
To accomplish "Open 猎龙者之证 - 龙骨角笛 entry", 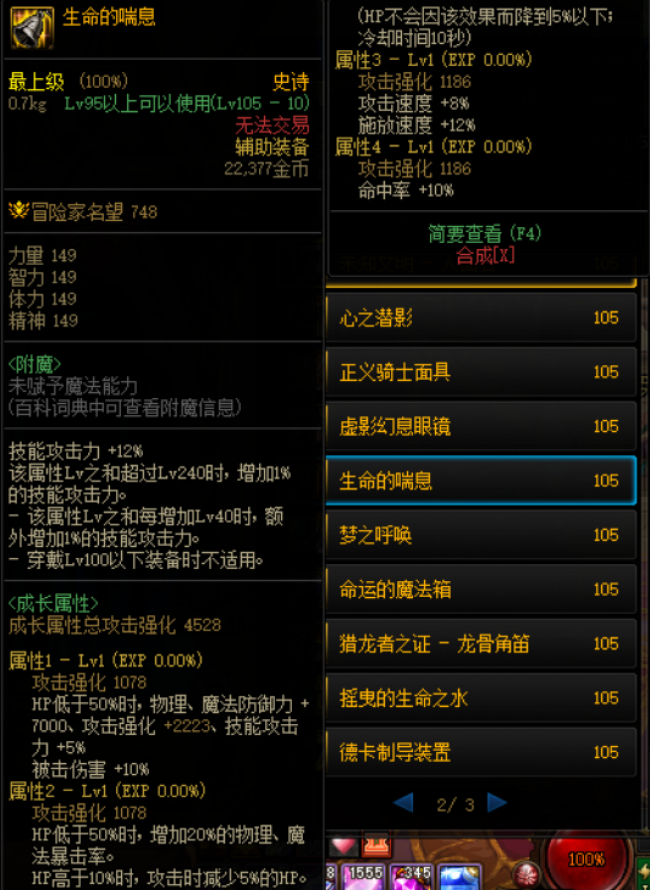I will pyautogui.click(x=480, y=643).
